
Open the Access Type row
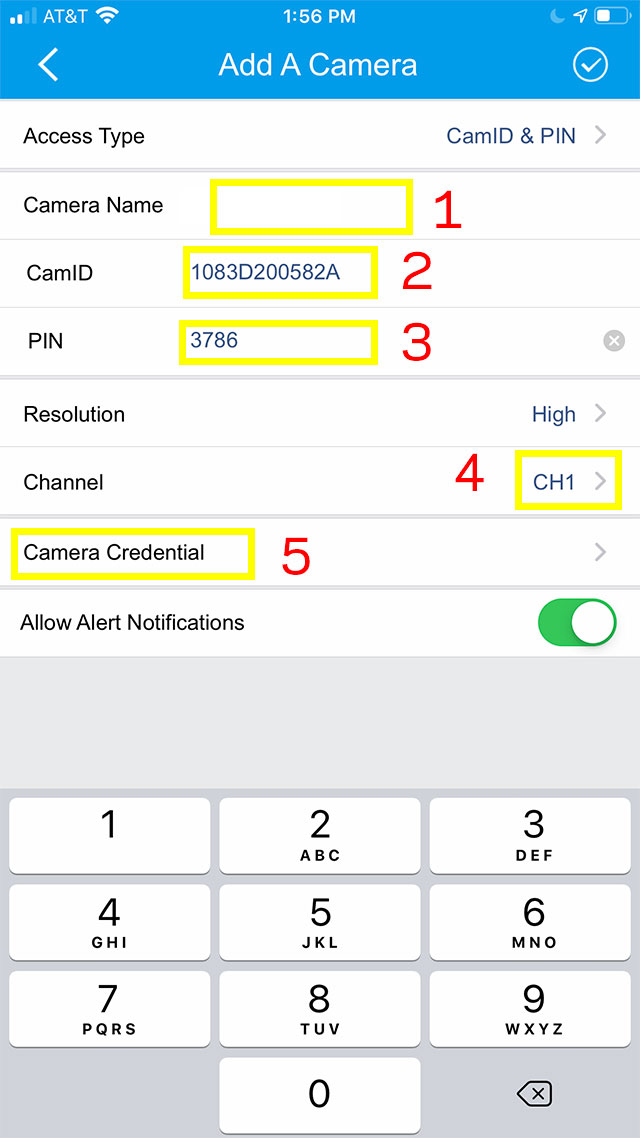click(x=320, y=136)
